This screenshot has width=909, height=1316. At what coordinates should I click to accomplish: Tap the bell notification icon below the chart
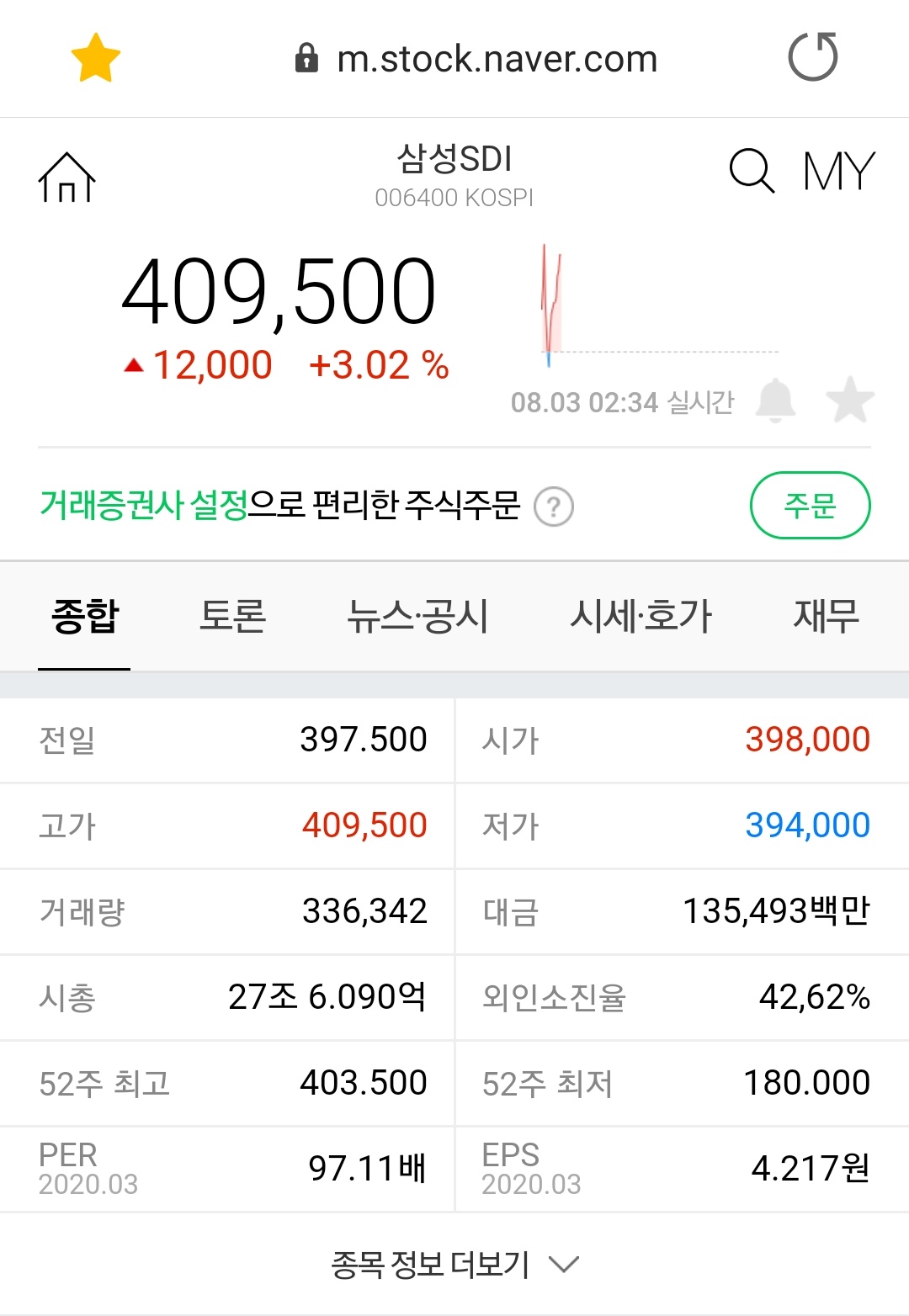click(x=777, y=402)
